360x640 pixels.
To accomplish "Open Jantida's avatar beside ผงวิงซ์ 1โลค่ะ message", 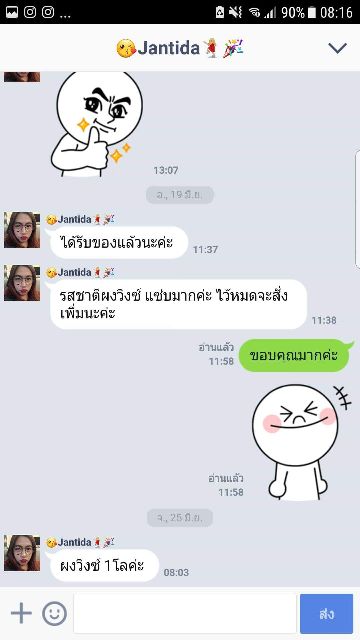I will [x=22, y=553].
